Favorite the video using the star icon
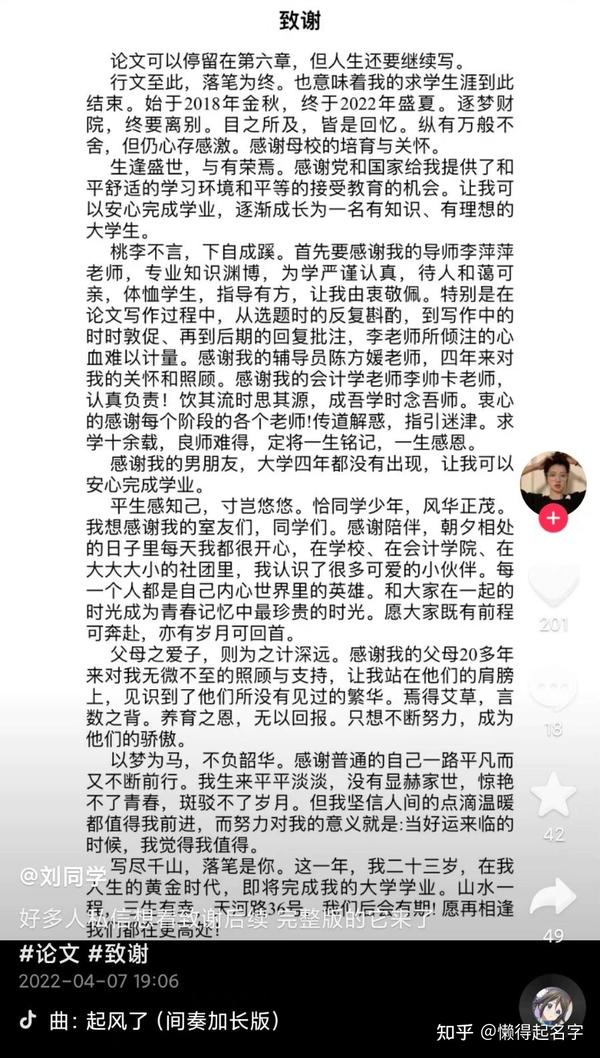 click(x=553, y=795)
